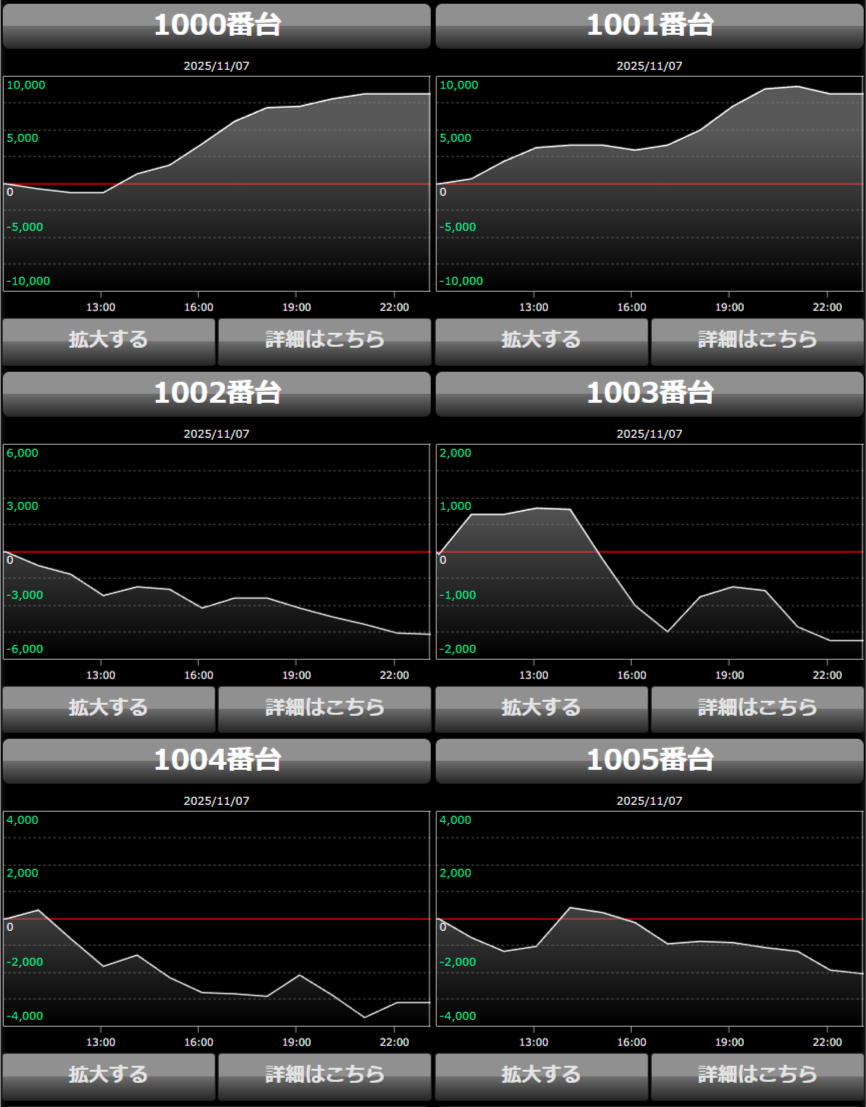Open the 1000番台 header
This screenshot has width=866, height=1107.
pyautogui.click(x=216, y=25)
